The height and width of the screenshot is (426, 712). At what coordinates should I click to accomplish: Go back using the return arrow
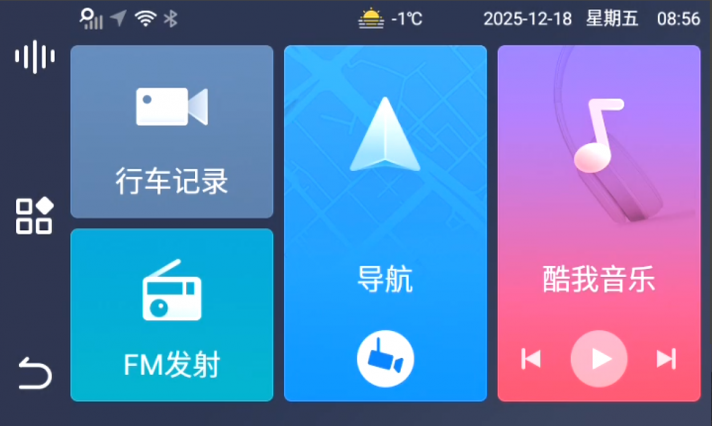tap(34, 375)
